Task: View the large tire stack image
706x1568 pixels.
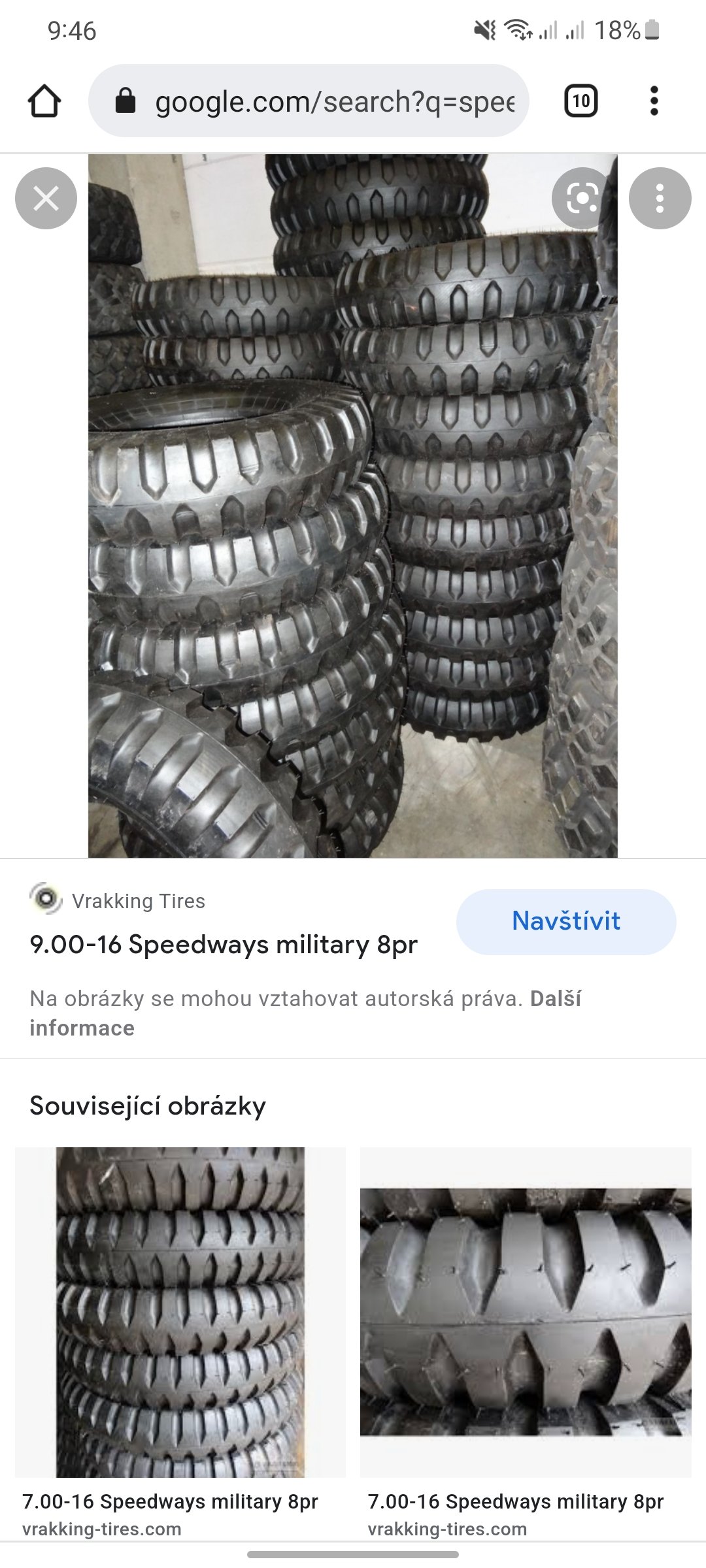Action: [353, 506]
